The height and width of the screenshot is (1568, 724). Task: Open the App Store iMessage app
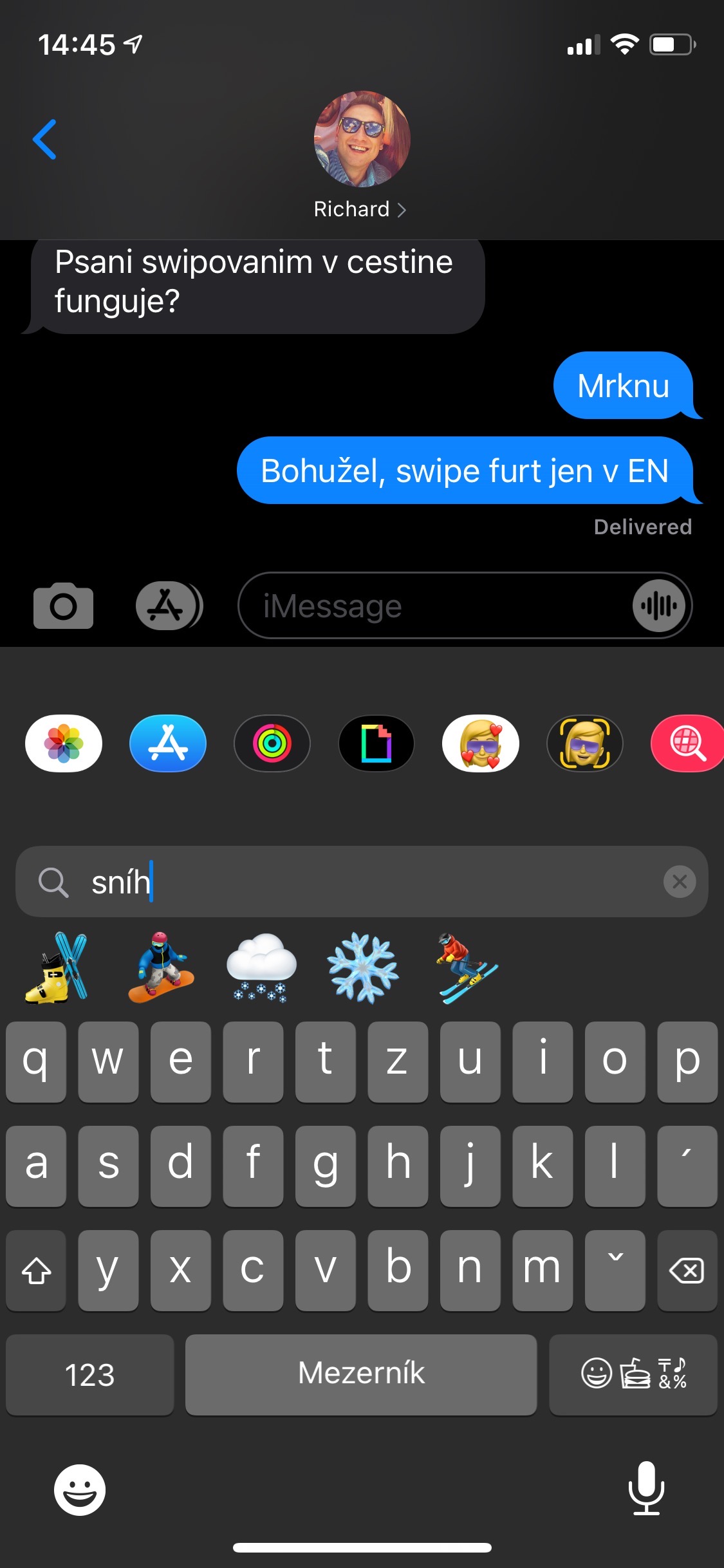(x=168, y=743)
